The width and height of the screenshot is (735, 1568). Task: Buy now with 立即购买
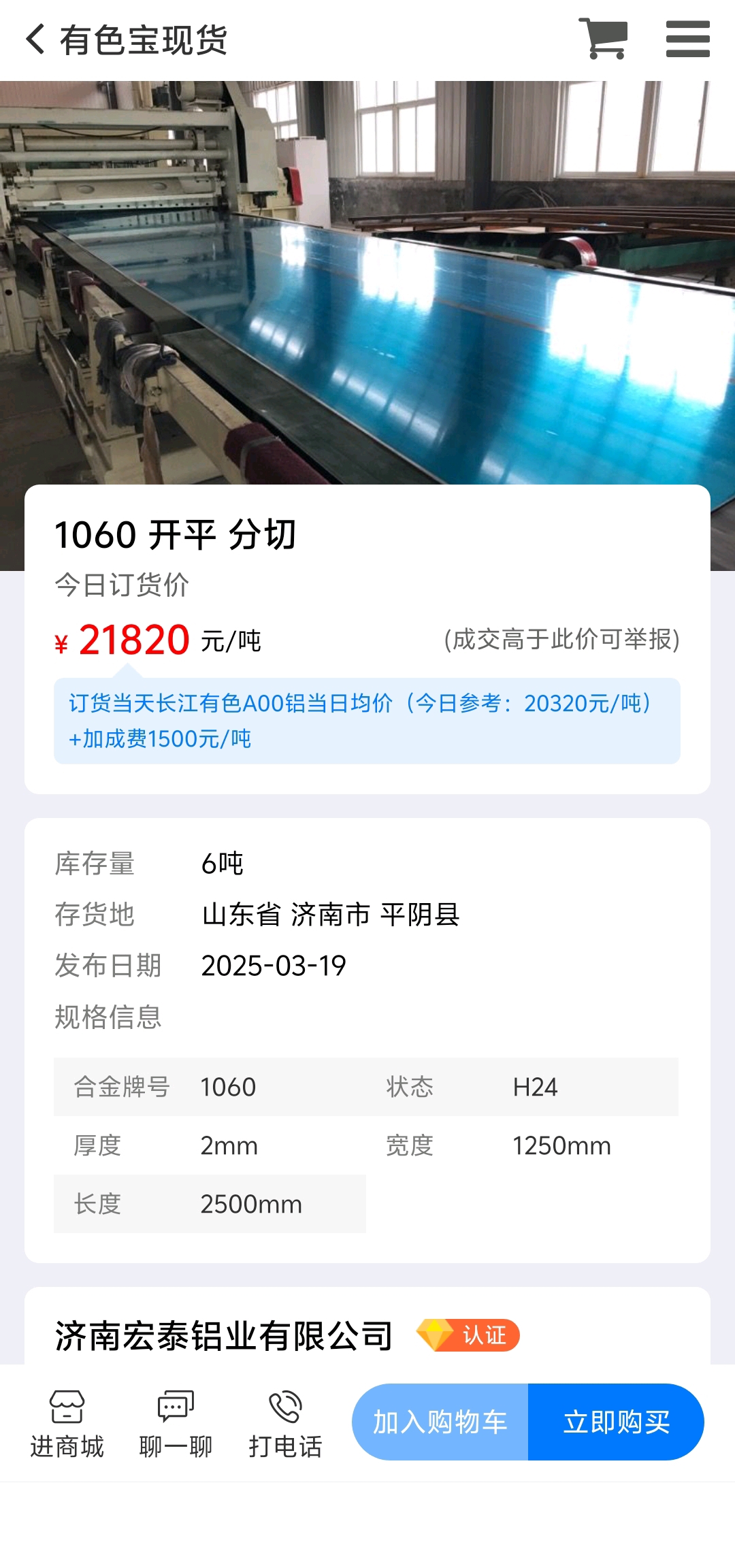[616, 1422]
